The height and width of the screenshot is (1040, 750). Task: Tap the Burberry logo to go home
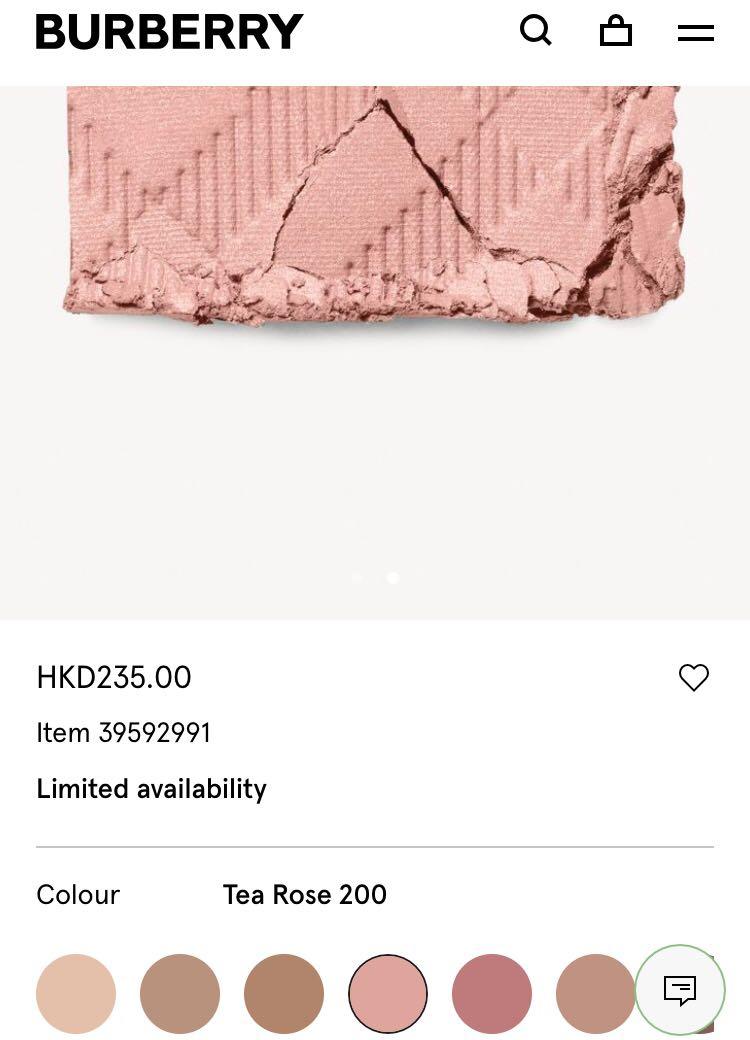tap(169, 32)
